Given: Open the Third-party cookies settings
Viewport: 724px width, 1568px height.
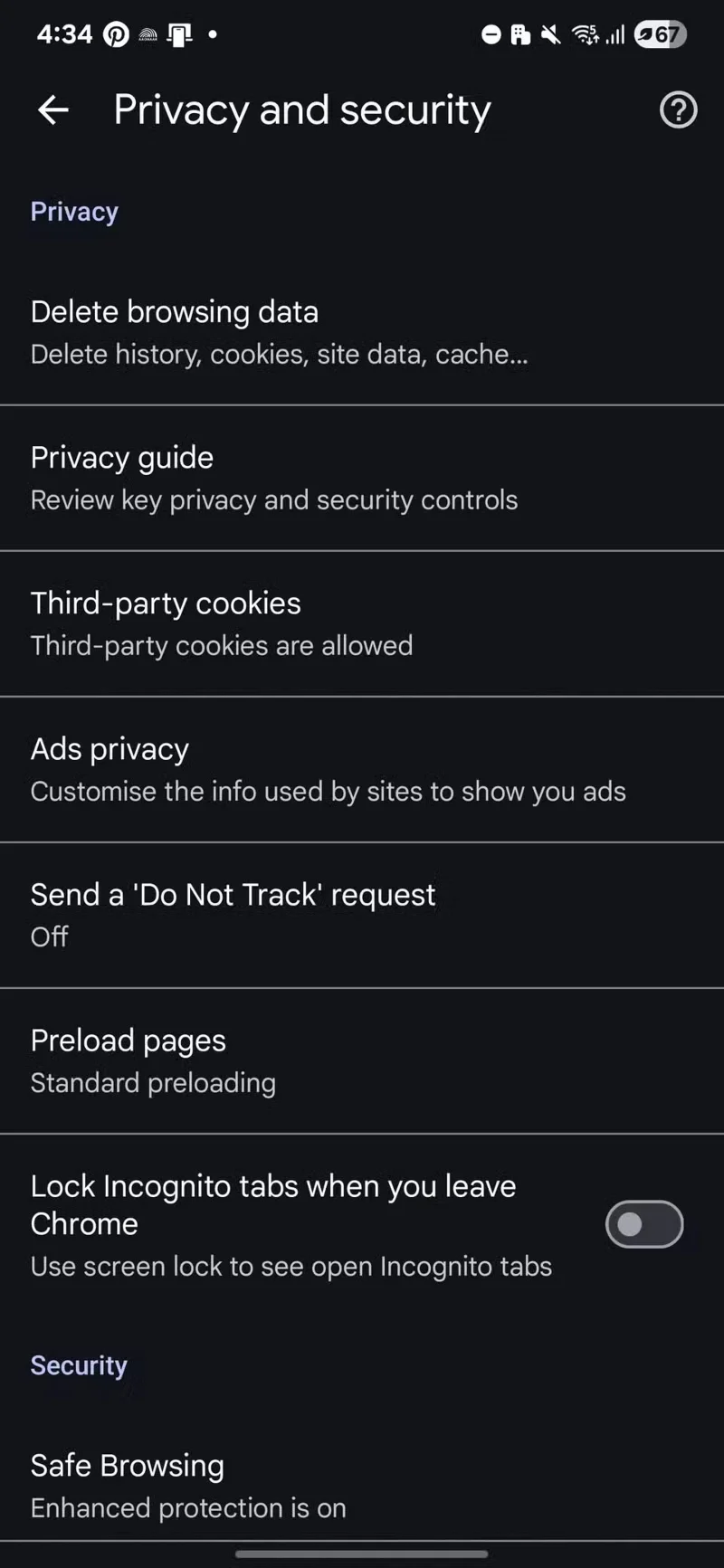Looking at the screenshot, I should [362, 622].
